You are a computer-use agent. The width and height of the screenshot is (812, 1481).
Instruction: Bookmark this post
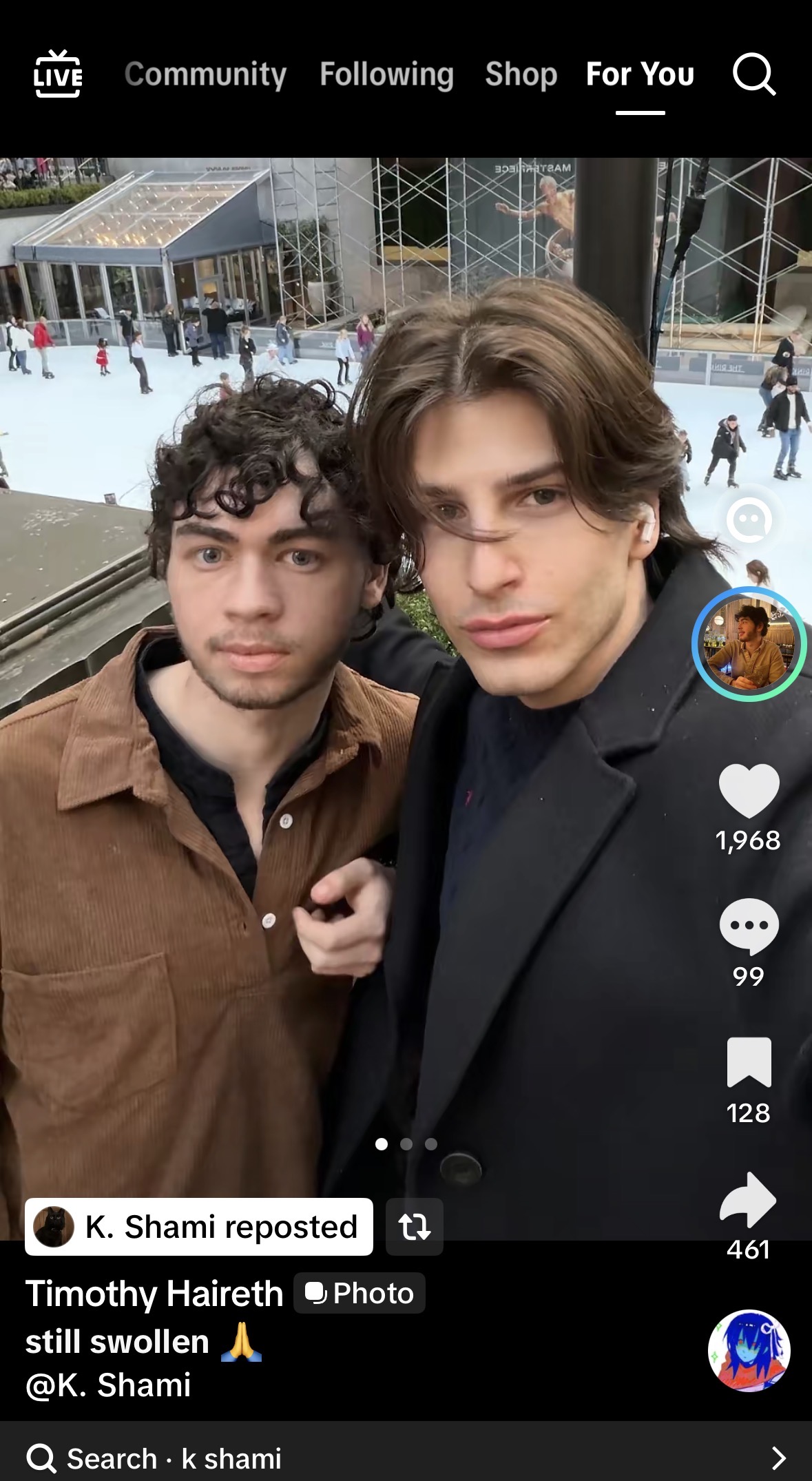pyautogui.click(x=749, y=1062)
